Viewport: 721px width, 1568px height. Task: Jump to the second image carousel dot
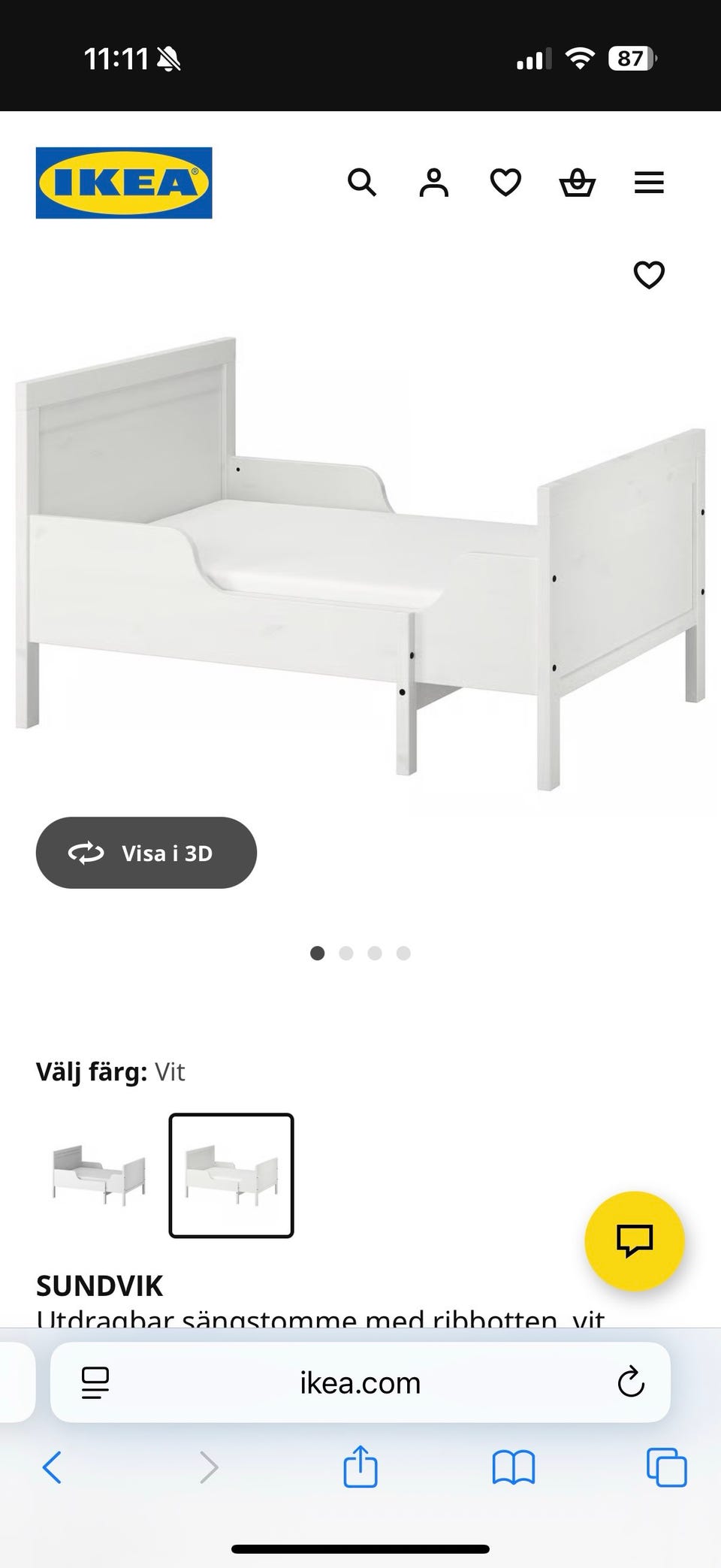click(346, 953)
